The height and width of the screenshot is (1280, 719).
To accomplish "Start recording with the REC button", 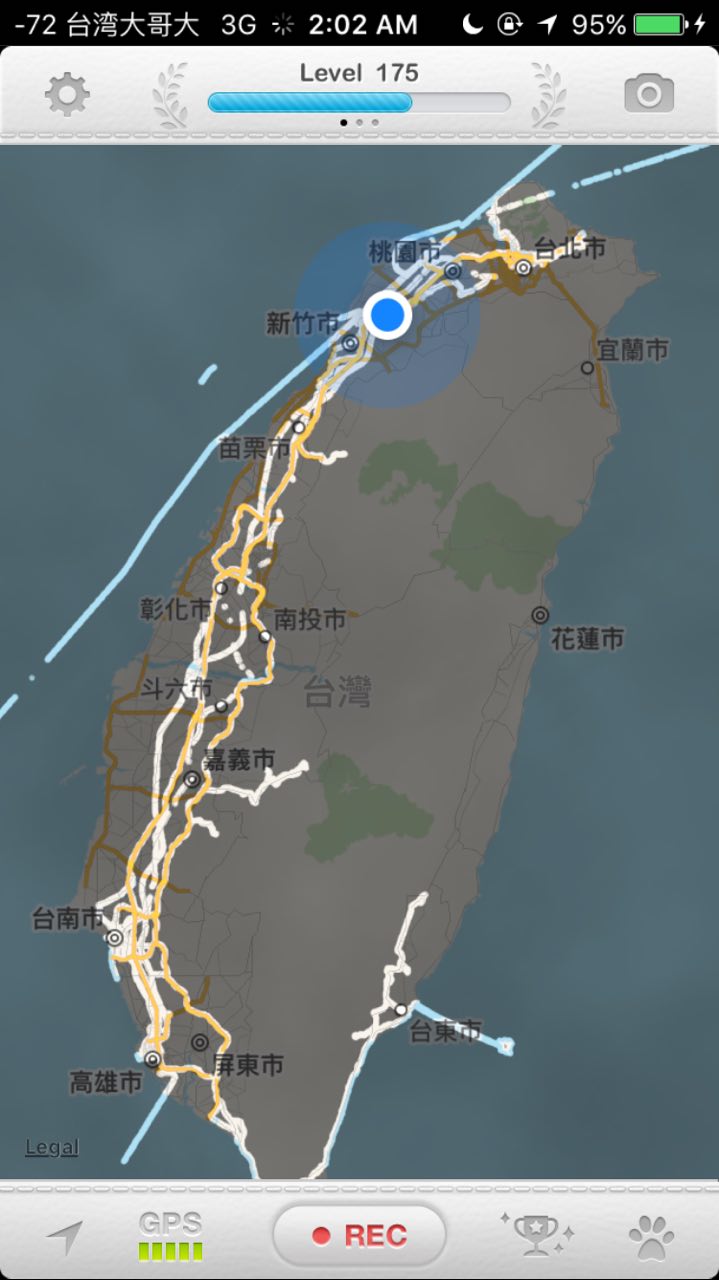I will tap(360, 1236).
